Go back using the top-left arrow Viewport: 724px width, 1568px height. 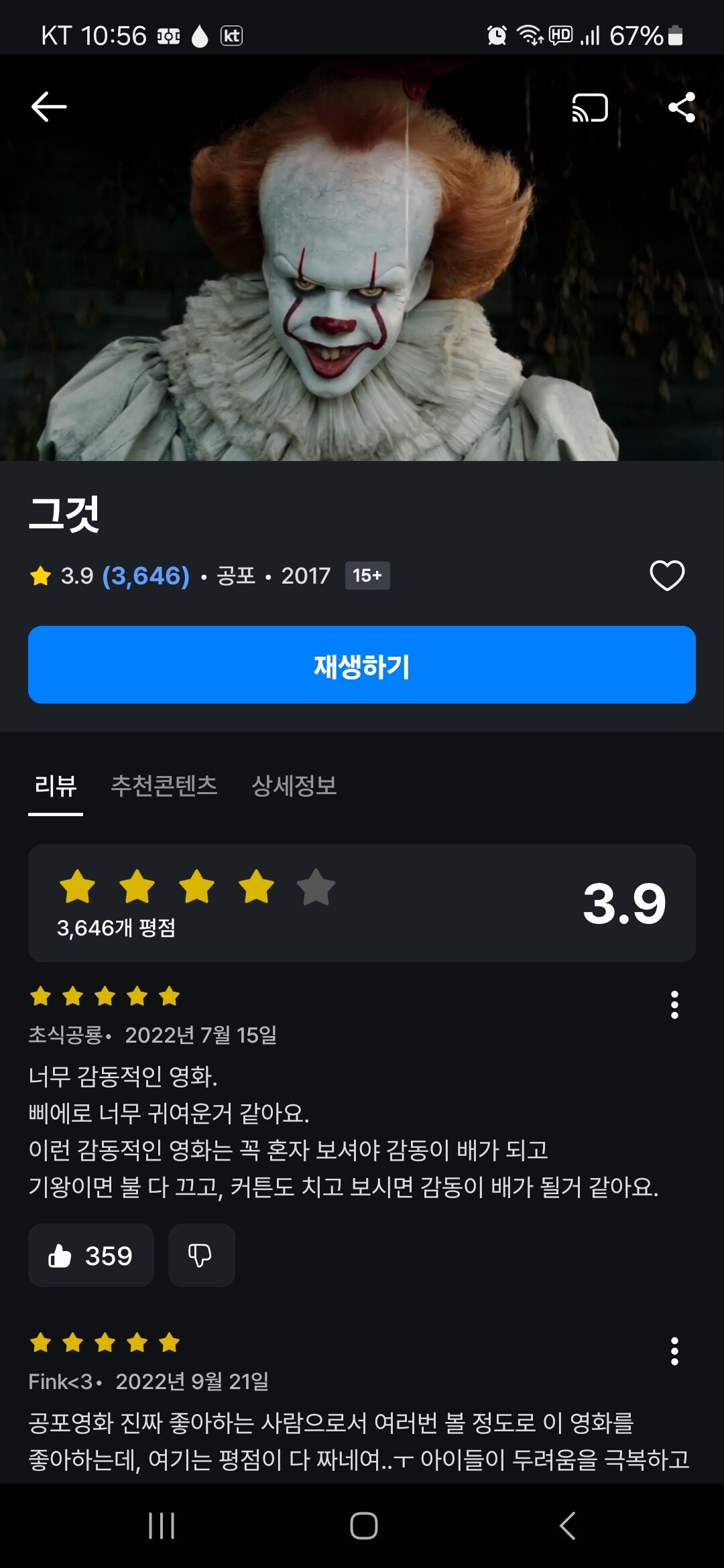coord(49,107)
